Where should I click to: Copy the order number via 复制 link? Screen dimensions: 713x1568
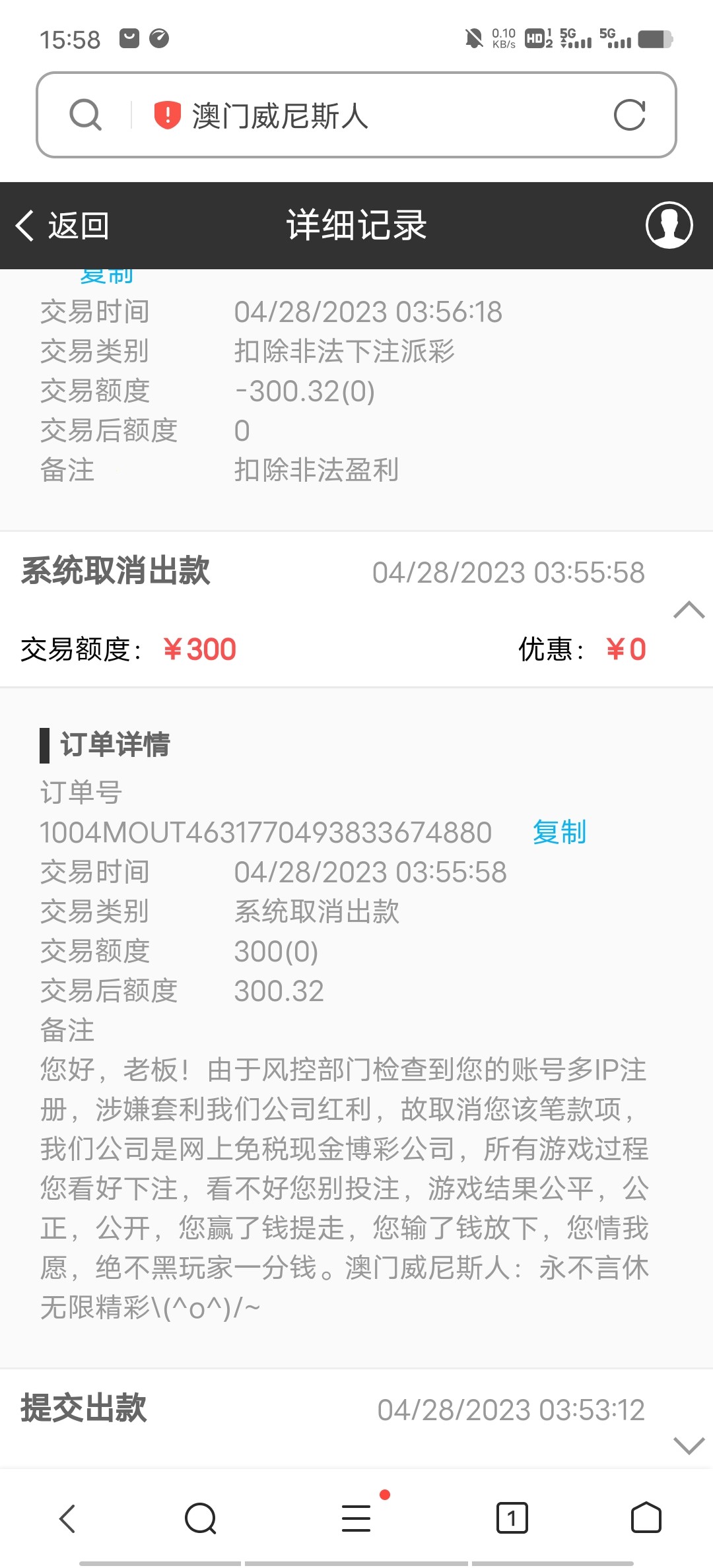point(559,832)
